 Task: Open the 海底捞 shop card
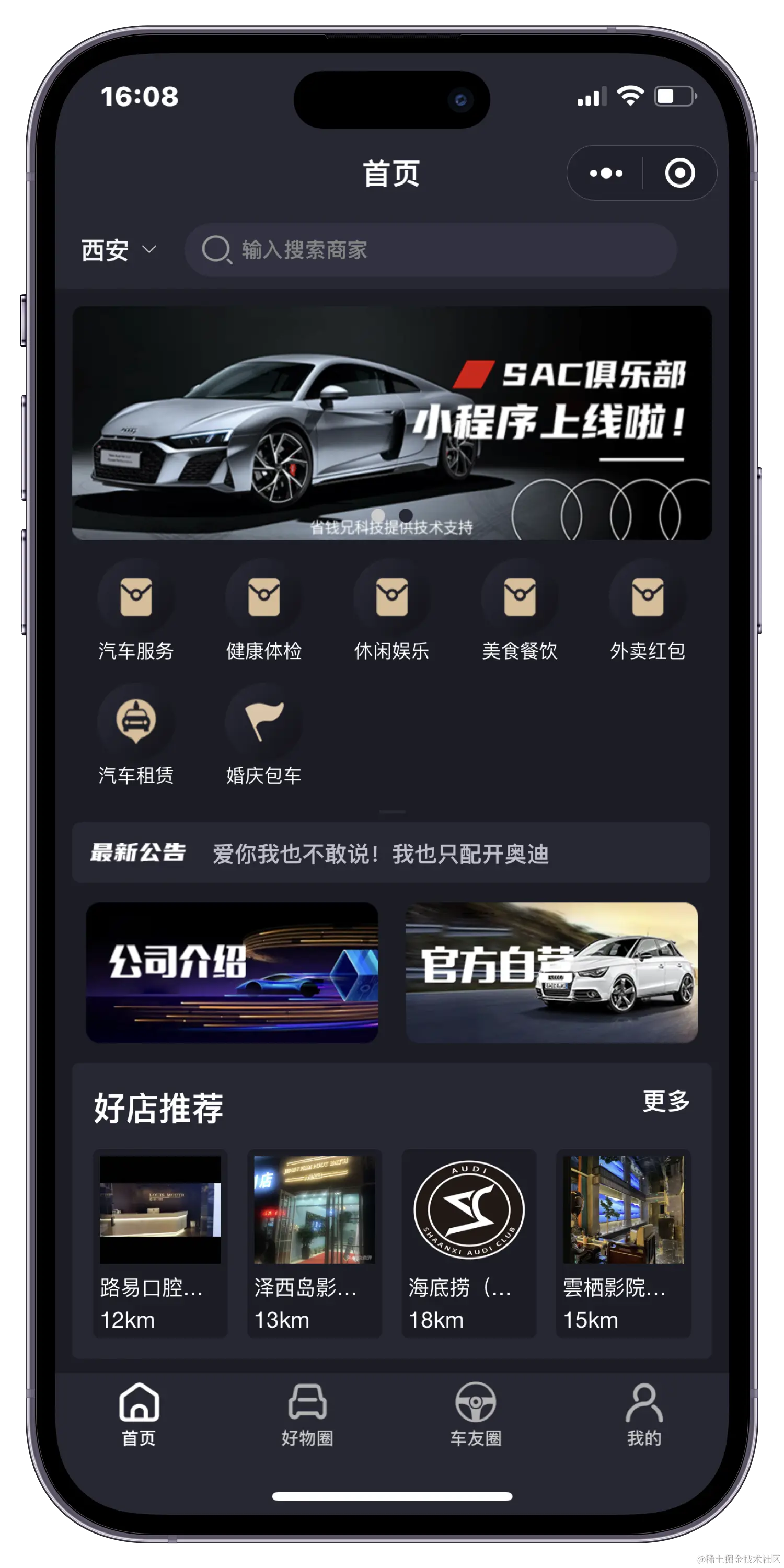469,1242
